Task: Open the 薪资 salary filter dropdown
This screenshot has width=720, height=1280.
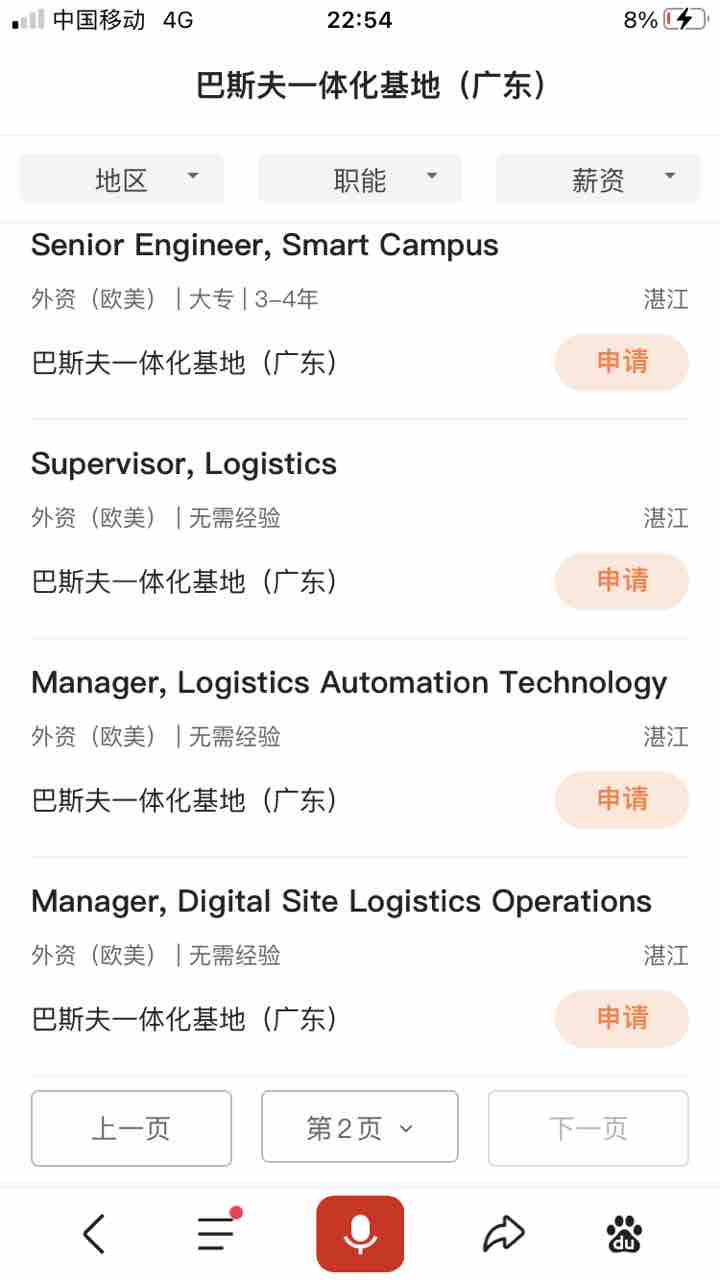Action: [598, 180]
